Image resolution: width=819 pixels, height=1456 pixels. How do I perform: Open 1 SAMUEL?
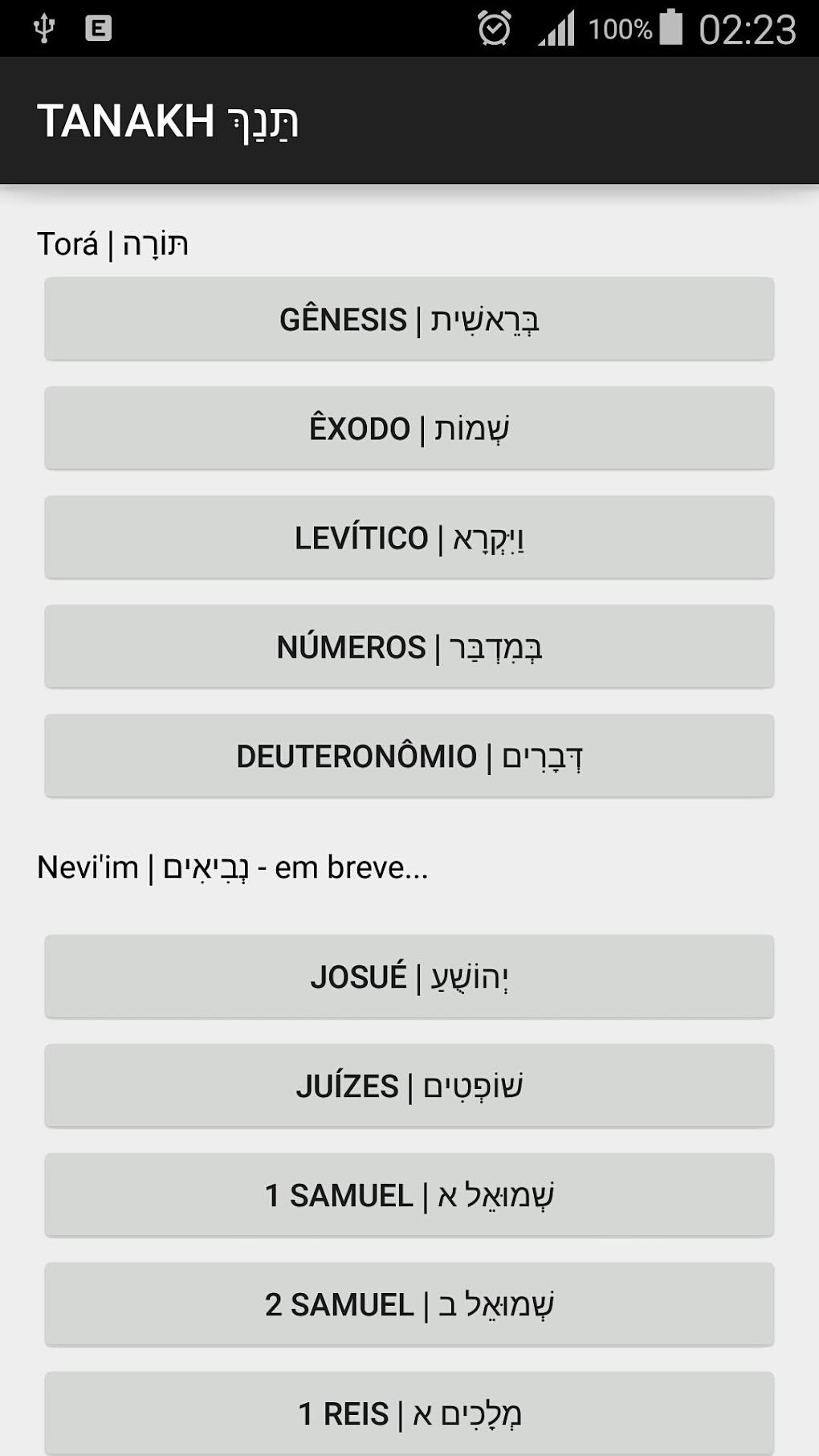(x=409, y=1196)
